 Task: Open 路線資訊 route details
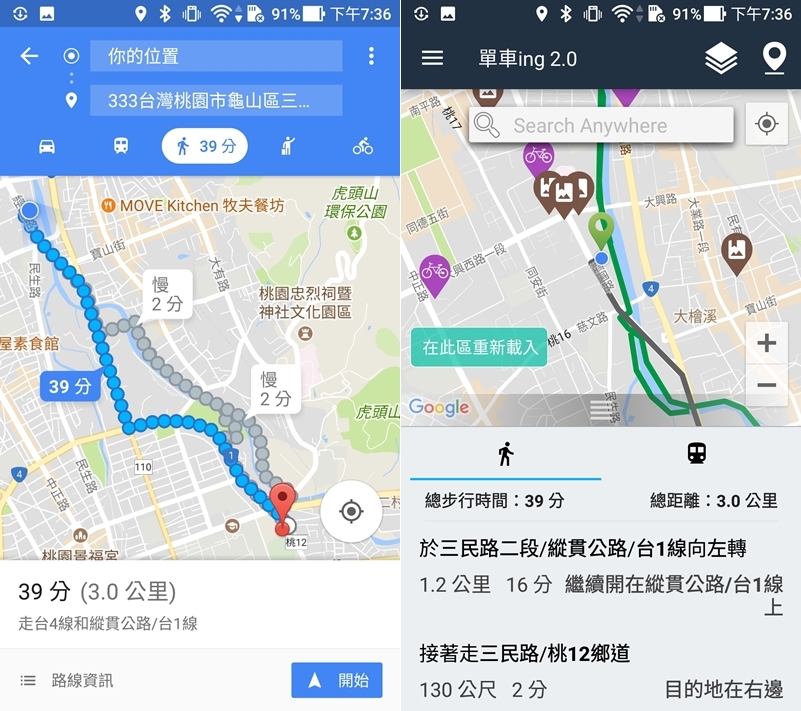click(x=67, y=680)
